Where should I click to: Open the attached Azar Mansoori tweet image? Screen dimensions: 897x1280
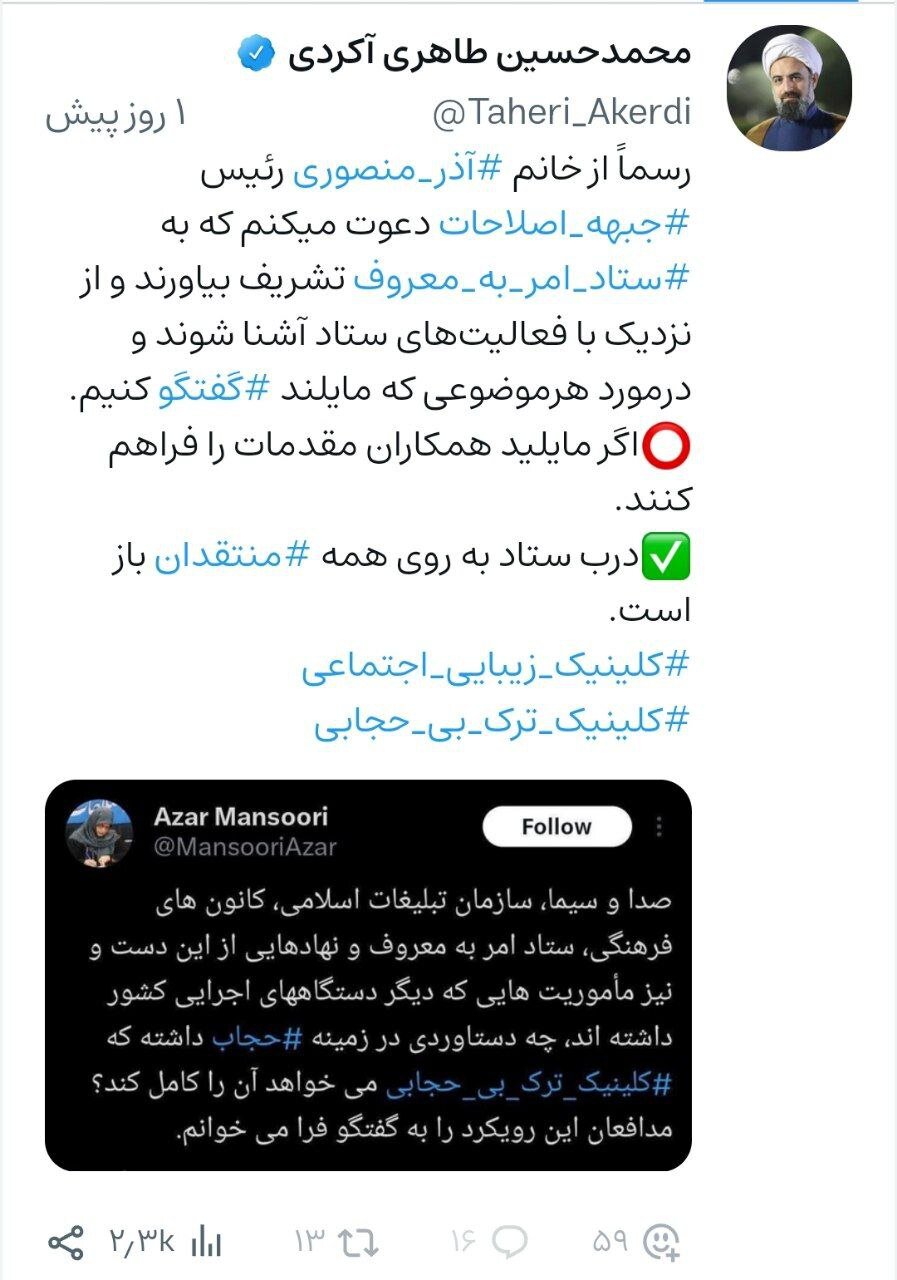368,975
